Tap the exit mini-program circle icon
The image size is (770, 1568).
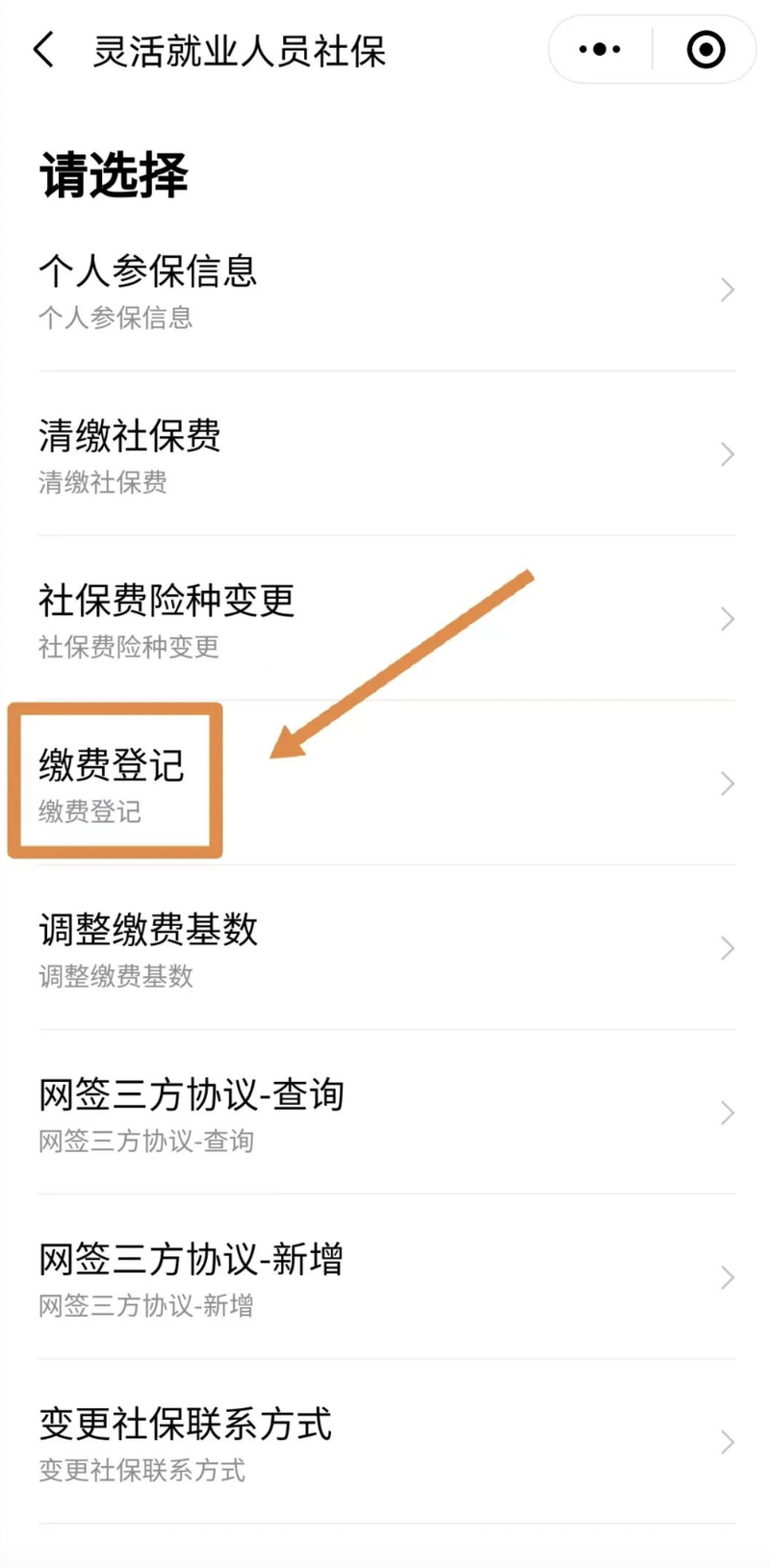coord(706,48)
